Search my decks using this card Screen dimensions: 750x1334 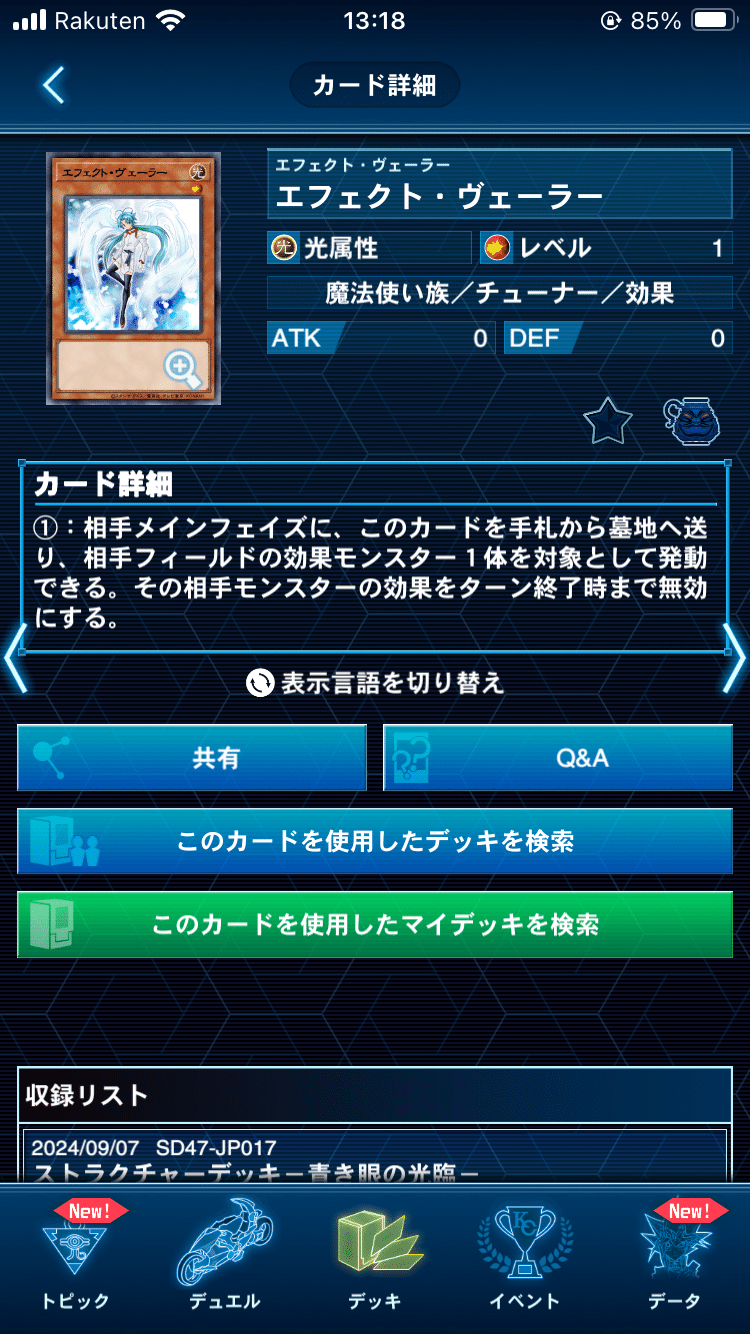tap(375, 924)
